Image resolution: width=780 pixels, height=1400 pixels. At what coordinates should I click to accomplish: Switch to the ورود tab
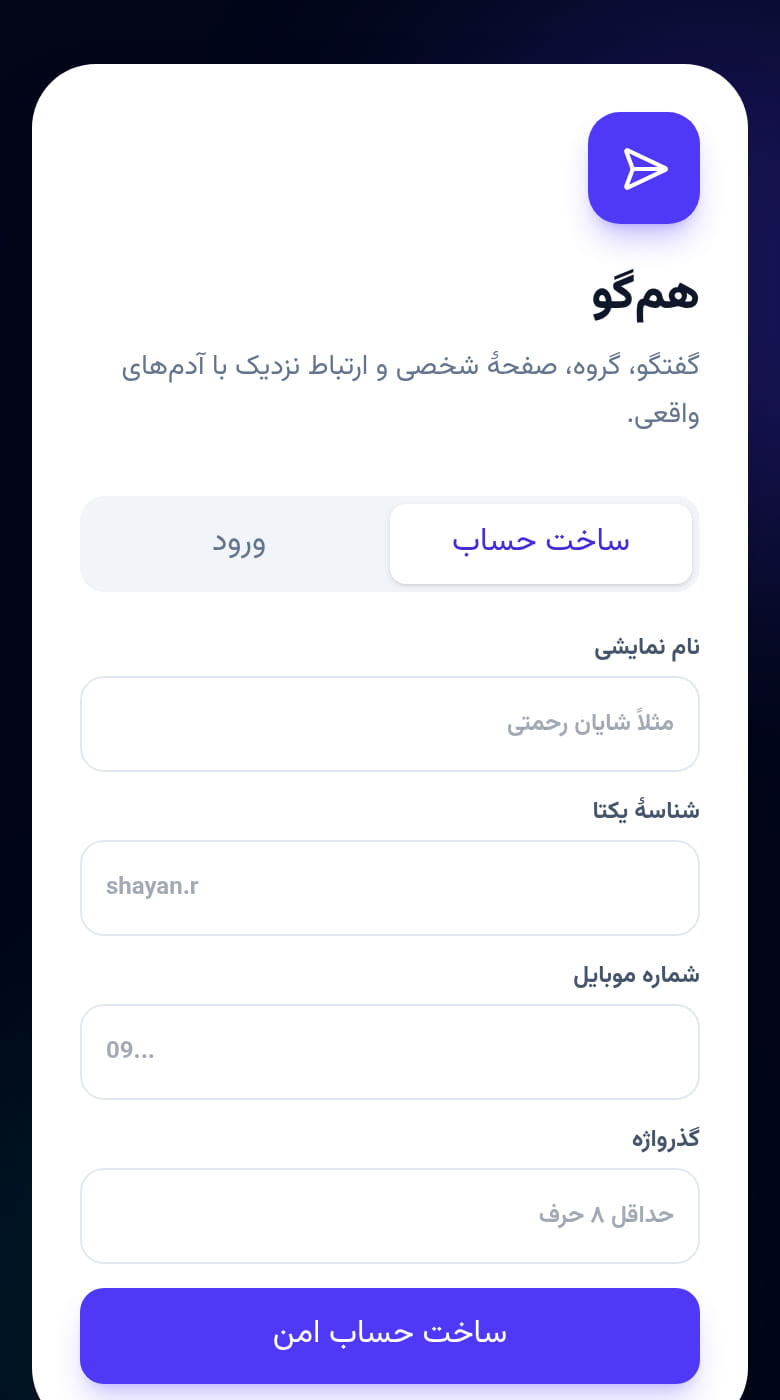click(238, 543)
